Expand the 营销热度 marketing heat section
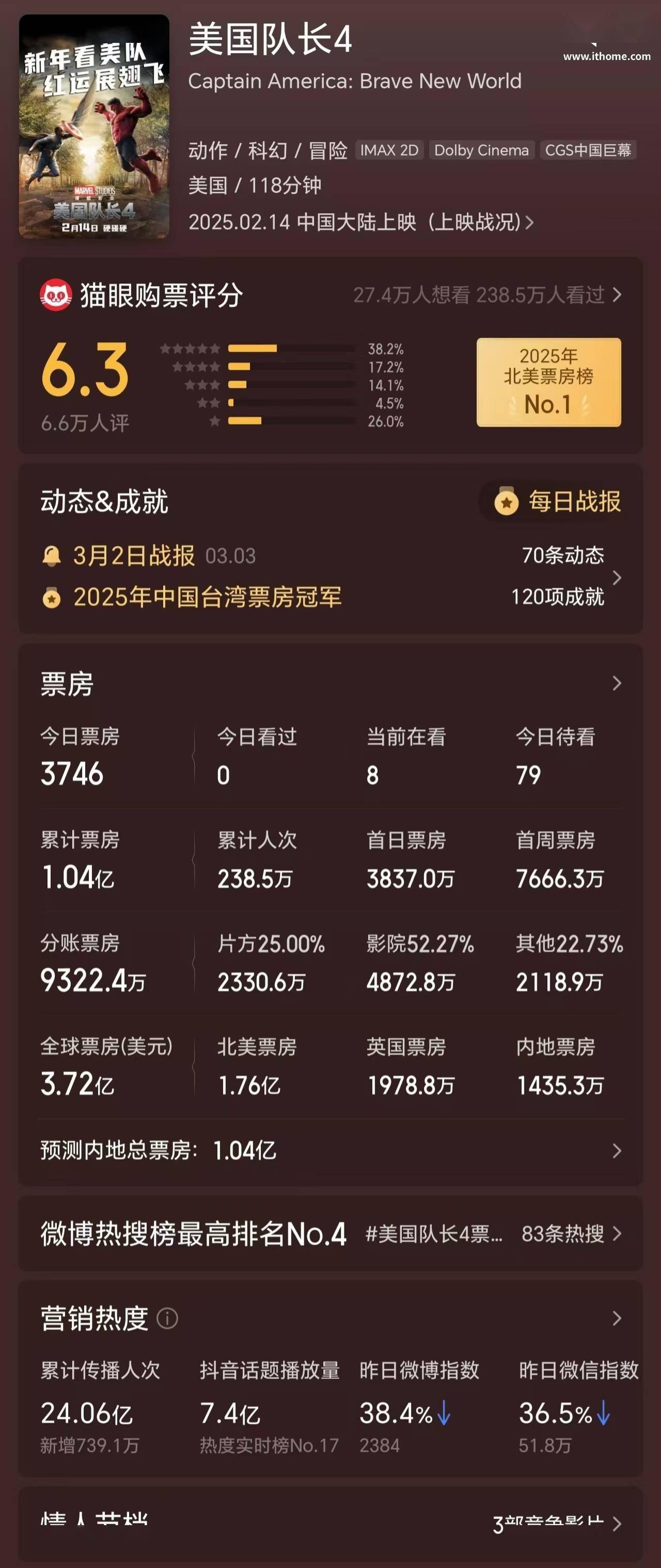The image size is (661, 1568). [x=616, y=1319]
